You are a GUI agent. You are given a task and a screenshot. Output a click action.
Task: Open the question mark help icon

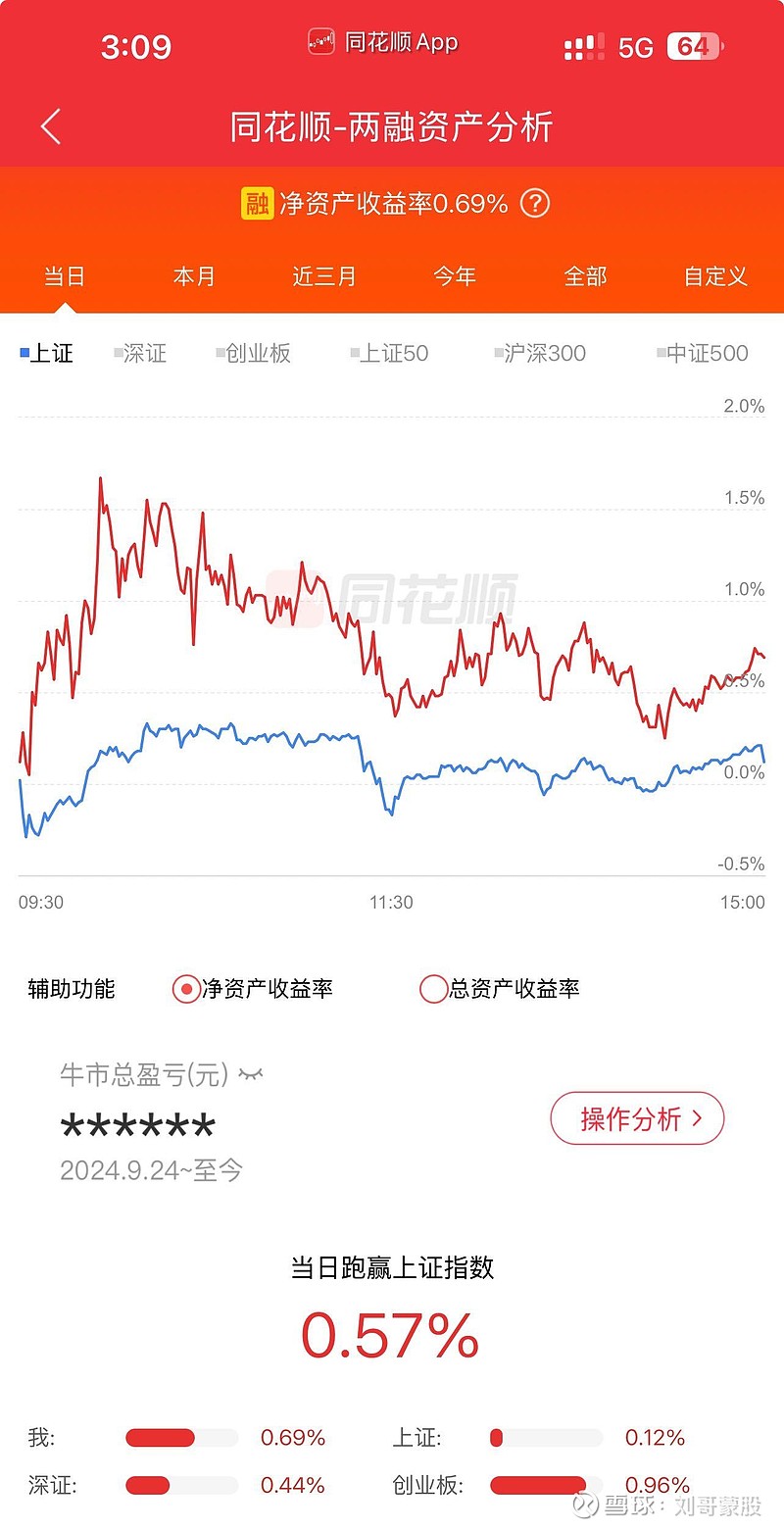coord(534,204)
